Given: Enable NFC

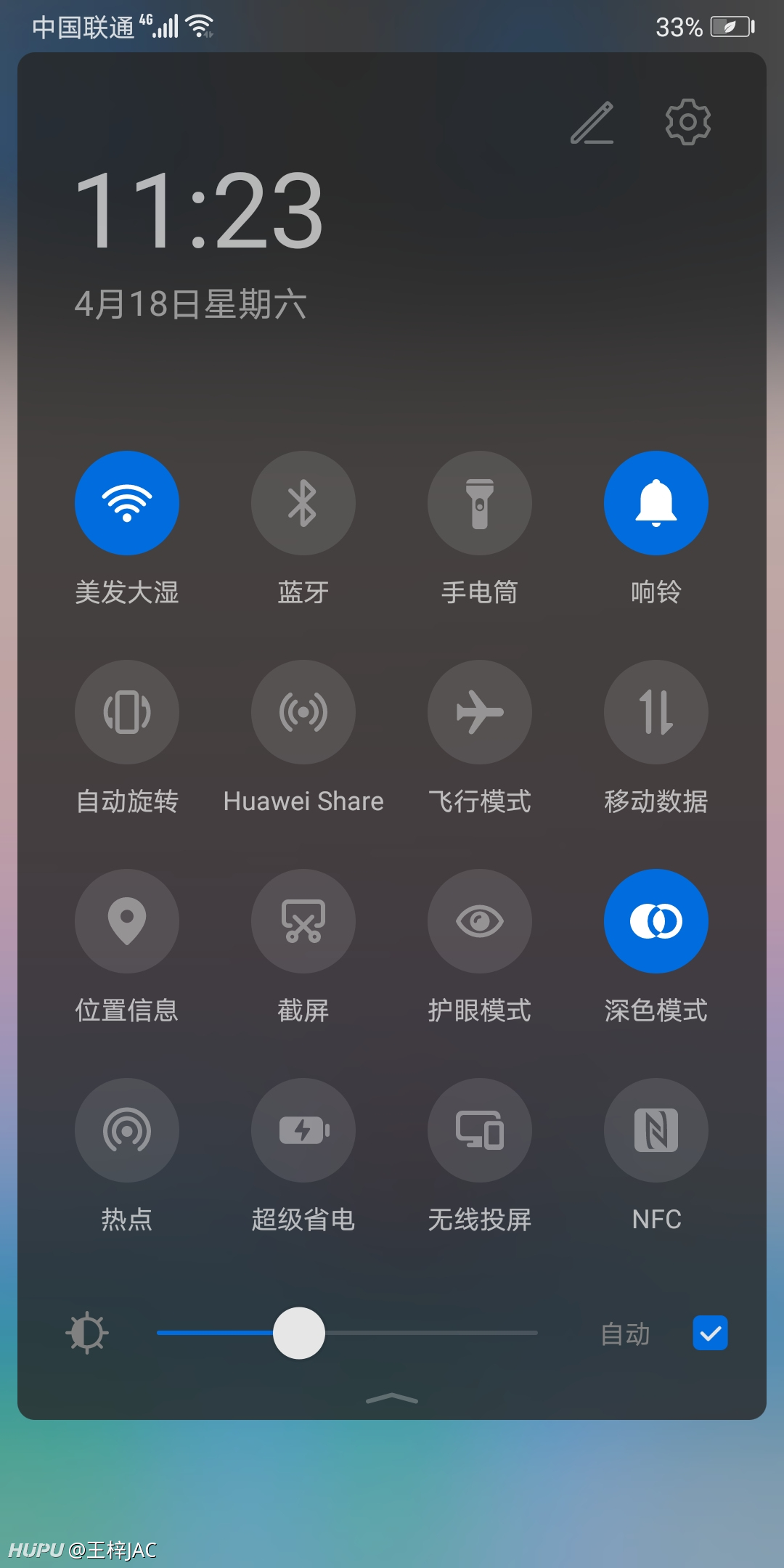Looking at the screenshot, I should click(x=656, y=1130).
